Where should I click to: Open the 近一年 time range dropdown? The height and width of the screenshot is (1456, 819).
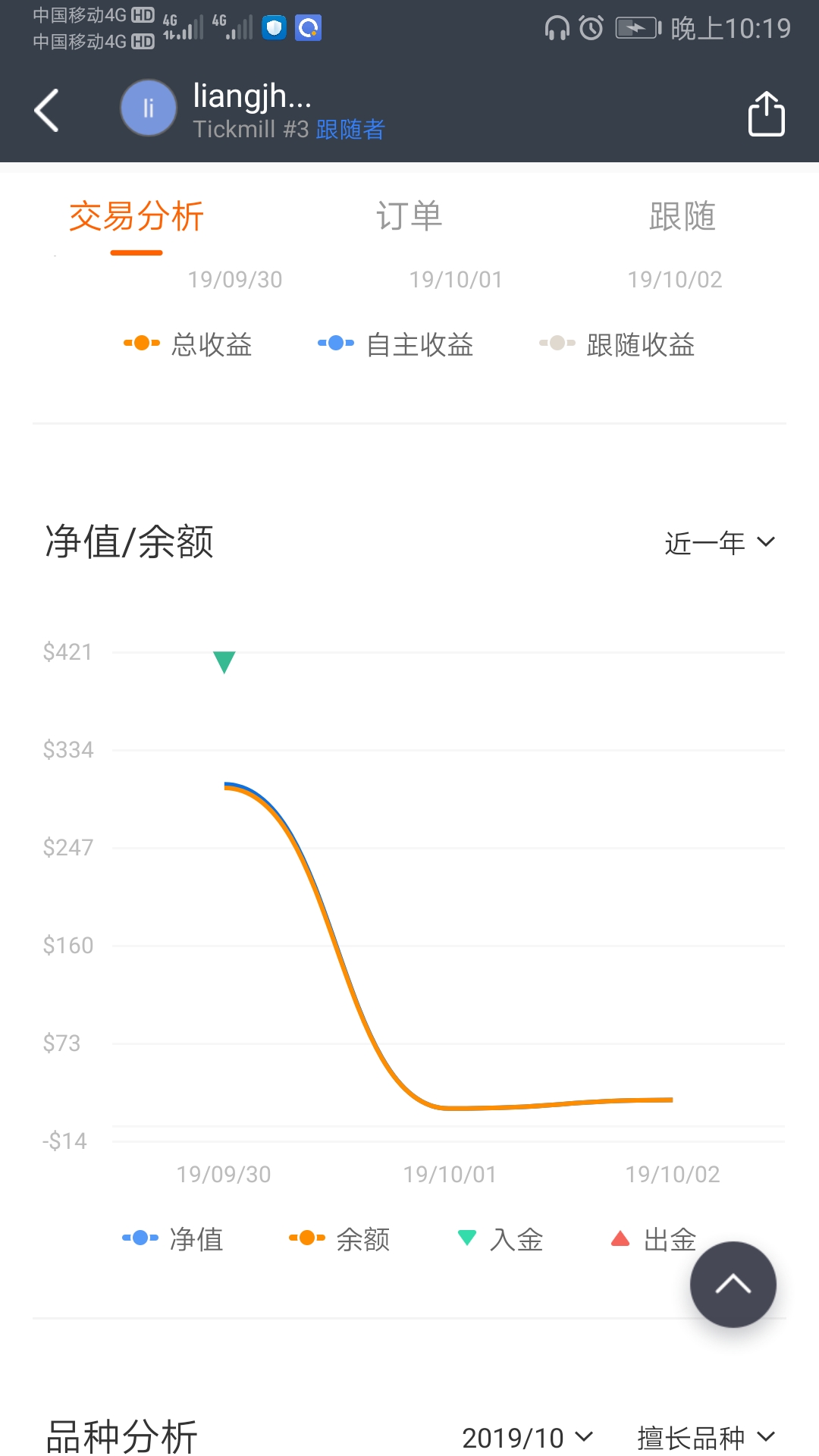[720, 543]
